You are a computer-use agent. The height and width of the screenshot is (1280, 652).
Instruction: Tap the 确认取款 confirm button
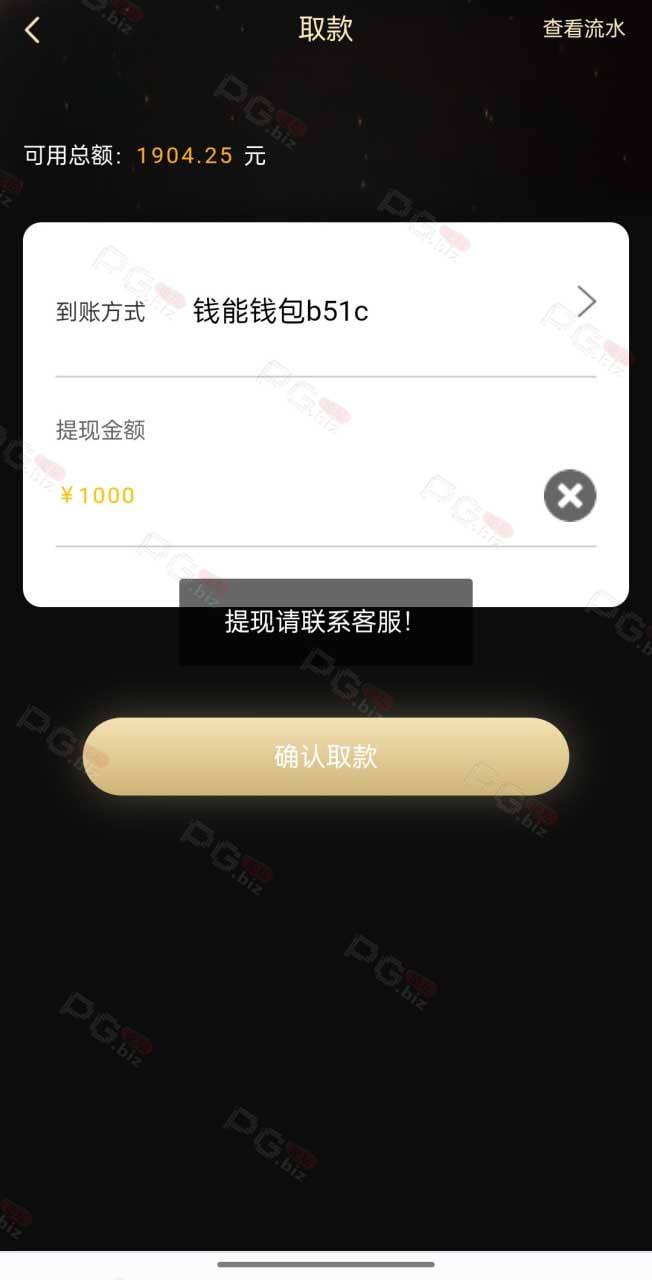click(326, 757)
